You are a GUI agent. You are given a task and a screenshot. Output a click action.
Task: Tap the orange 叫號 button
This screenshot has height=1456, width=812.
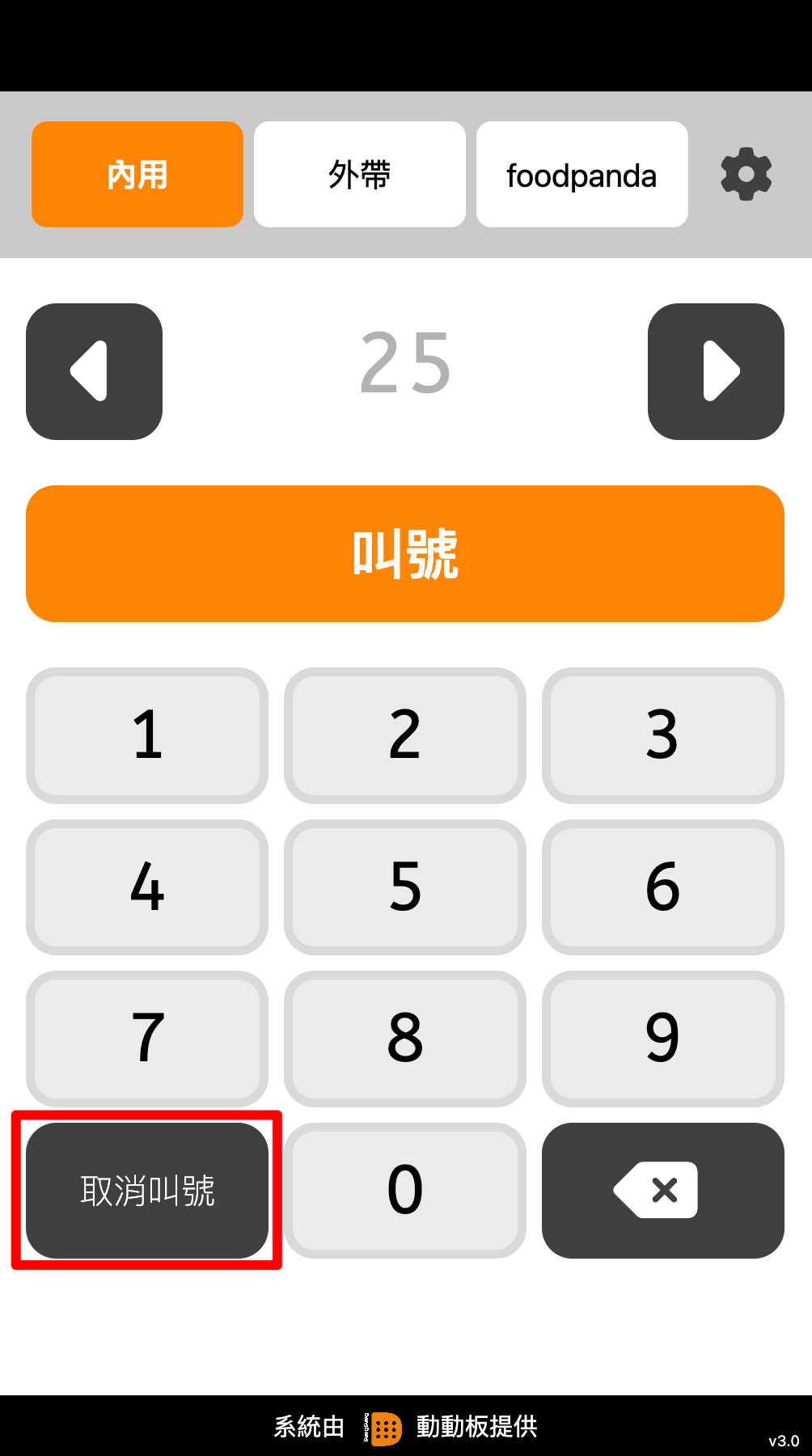coord(405,553)
